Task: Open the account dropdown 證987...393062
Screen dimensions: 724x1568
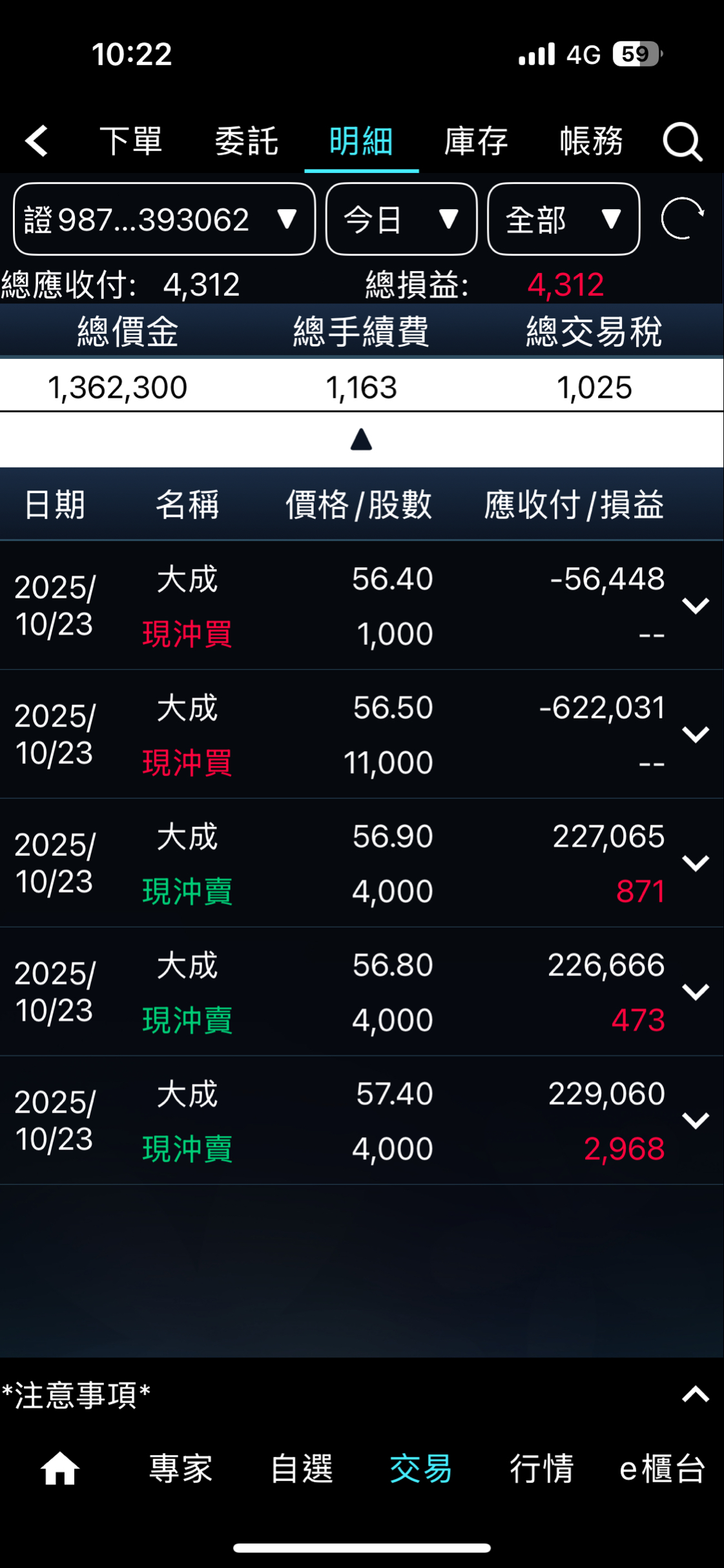Action: [164, 219]
